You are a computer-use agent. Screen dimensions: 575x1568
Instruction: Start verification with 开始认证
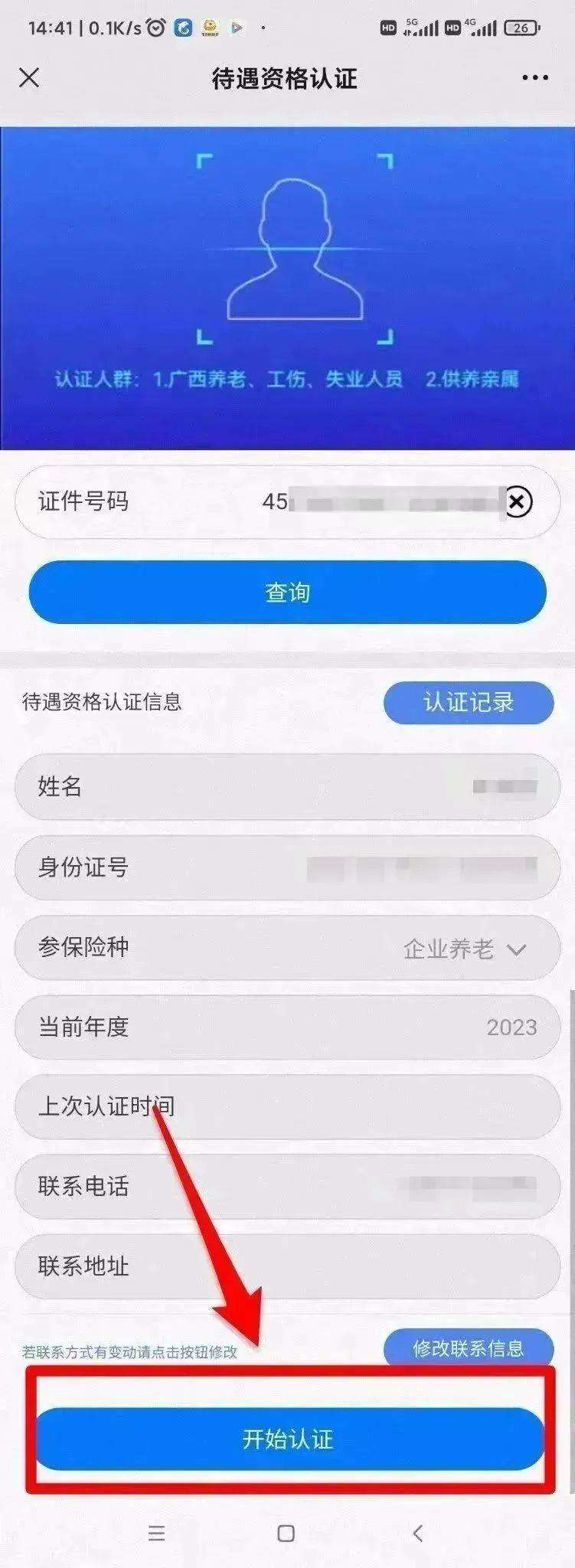click(x=288, y=1439)
